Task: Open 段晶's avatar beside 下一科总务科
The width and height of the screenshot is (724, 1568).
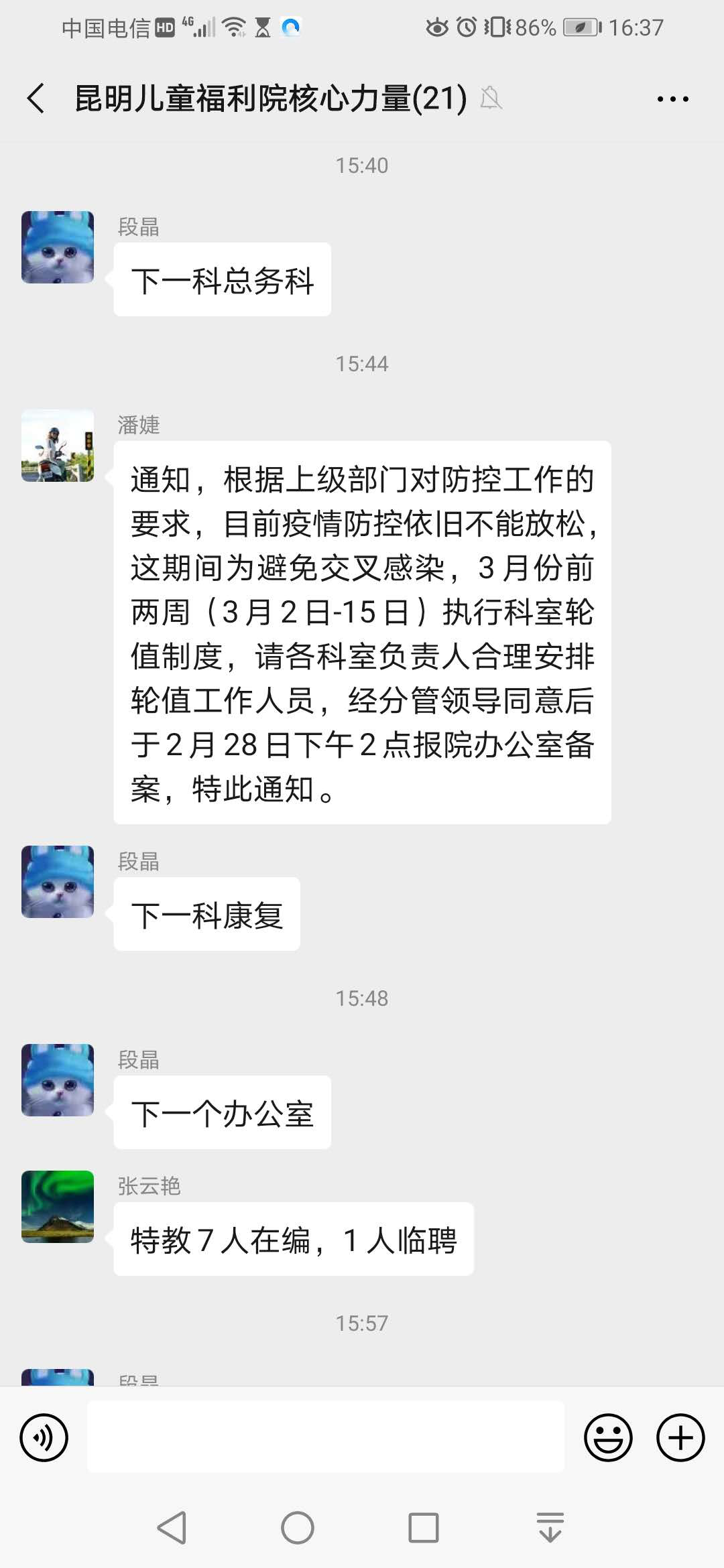Action: pyautogui.click(x=58, y=247)
